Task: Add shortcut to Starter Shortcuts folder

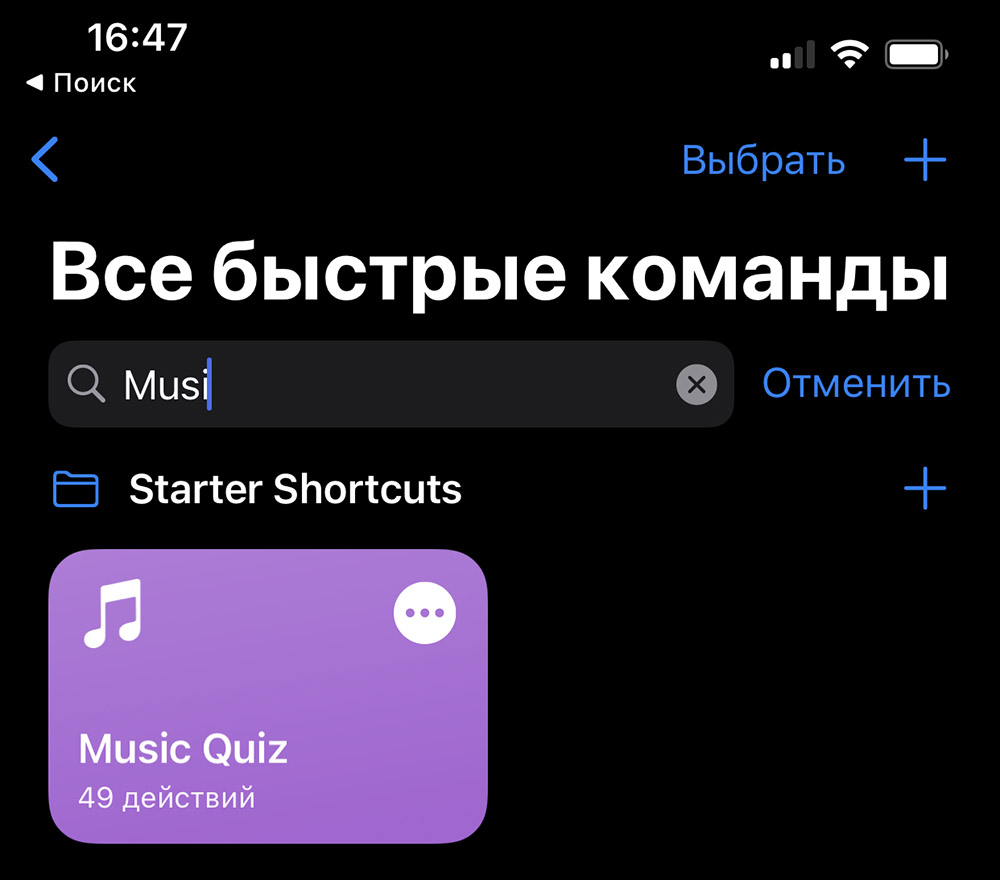Action: click(x=924, y=489)
